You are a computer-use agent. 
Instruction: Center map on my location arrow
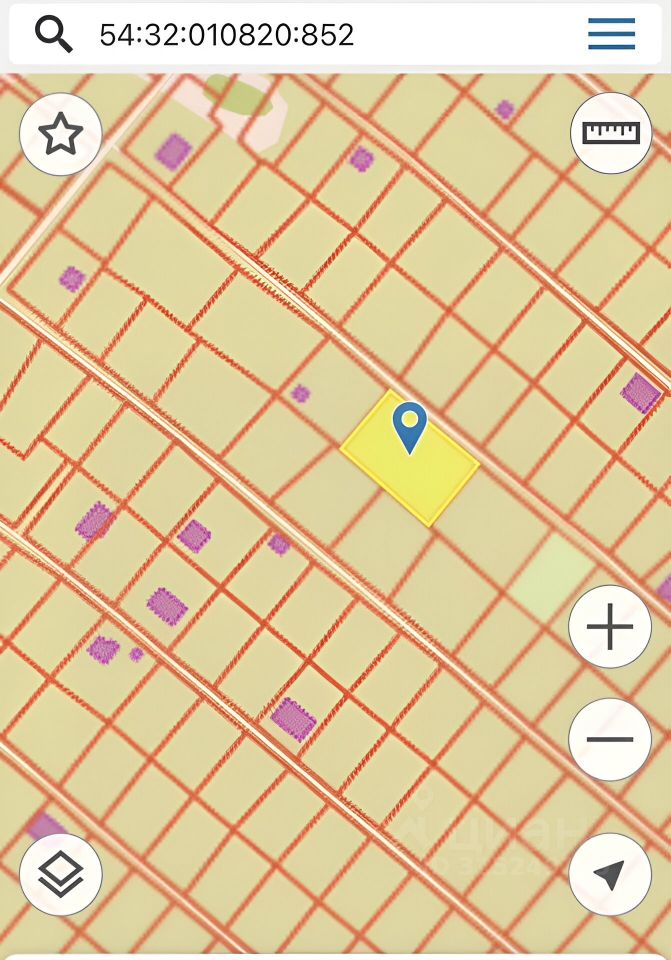tap(609, 875)
